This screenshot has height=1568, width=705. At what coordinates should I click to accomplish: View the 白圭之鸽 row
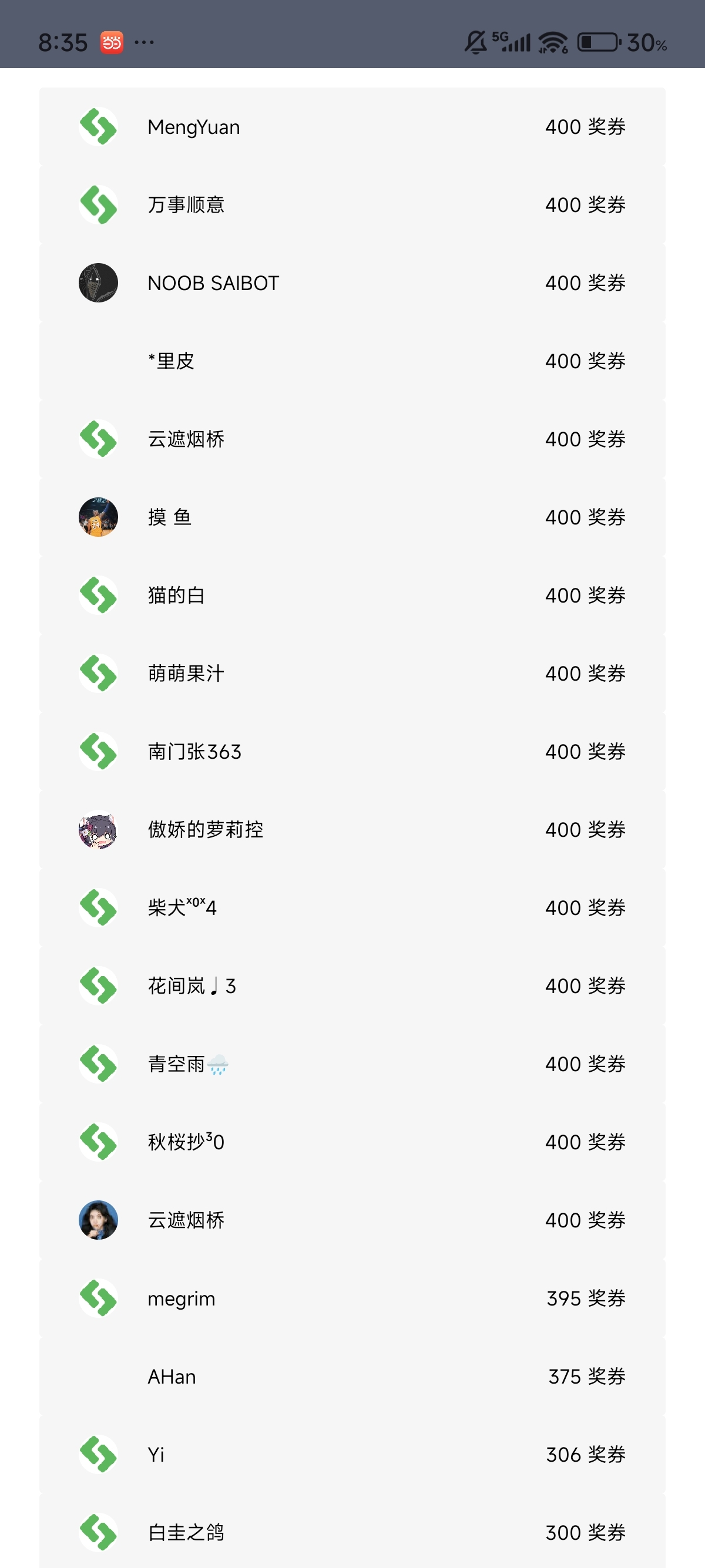point(352,1532)
